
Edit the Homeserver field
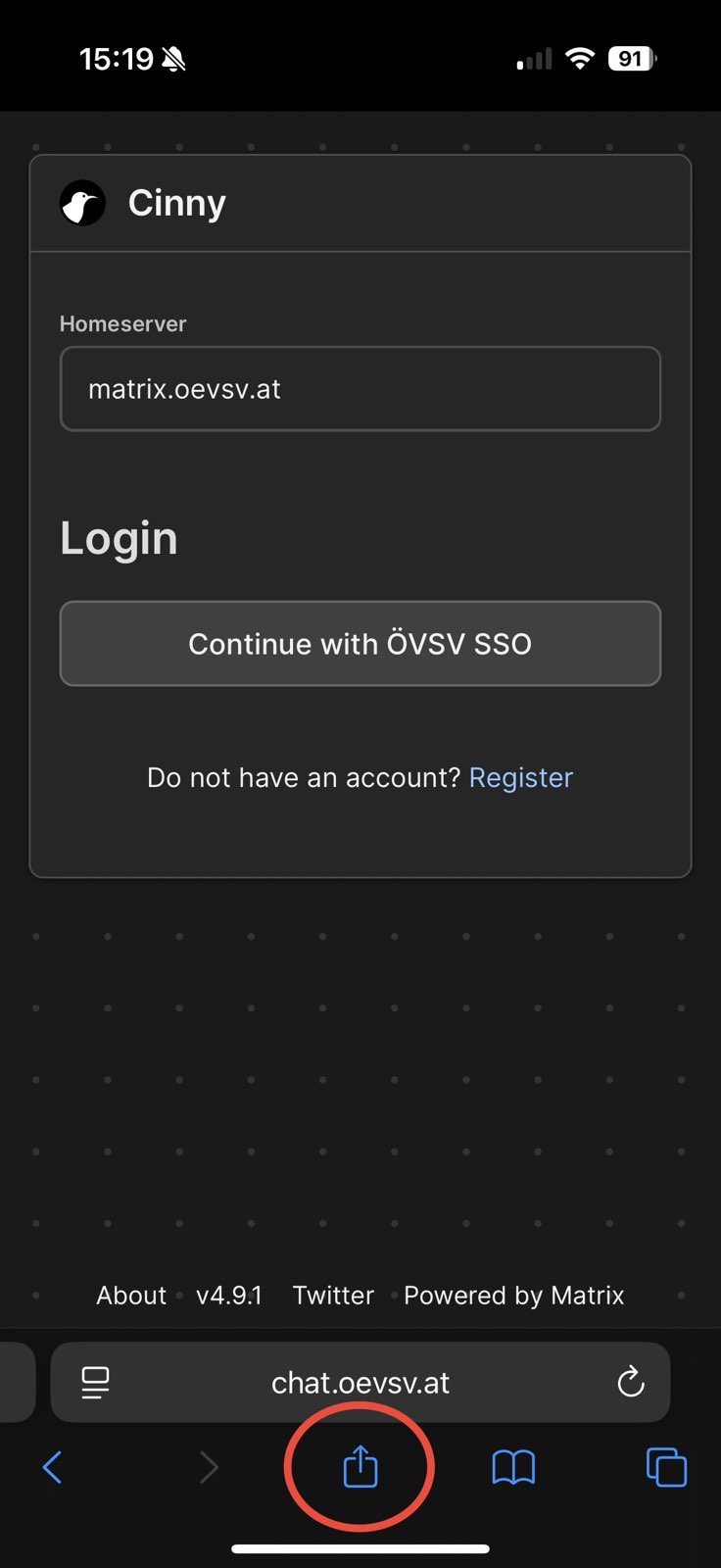coord(360,389)
